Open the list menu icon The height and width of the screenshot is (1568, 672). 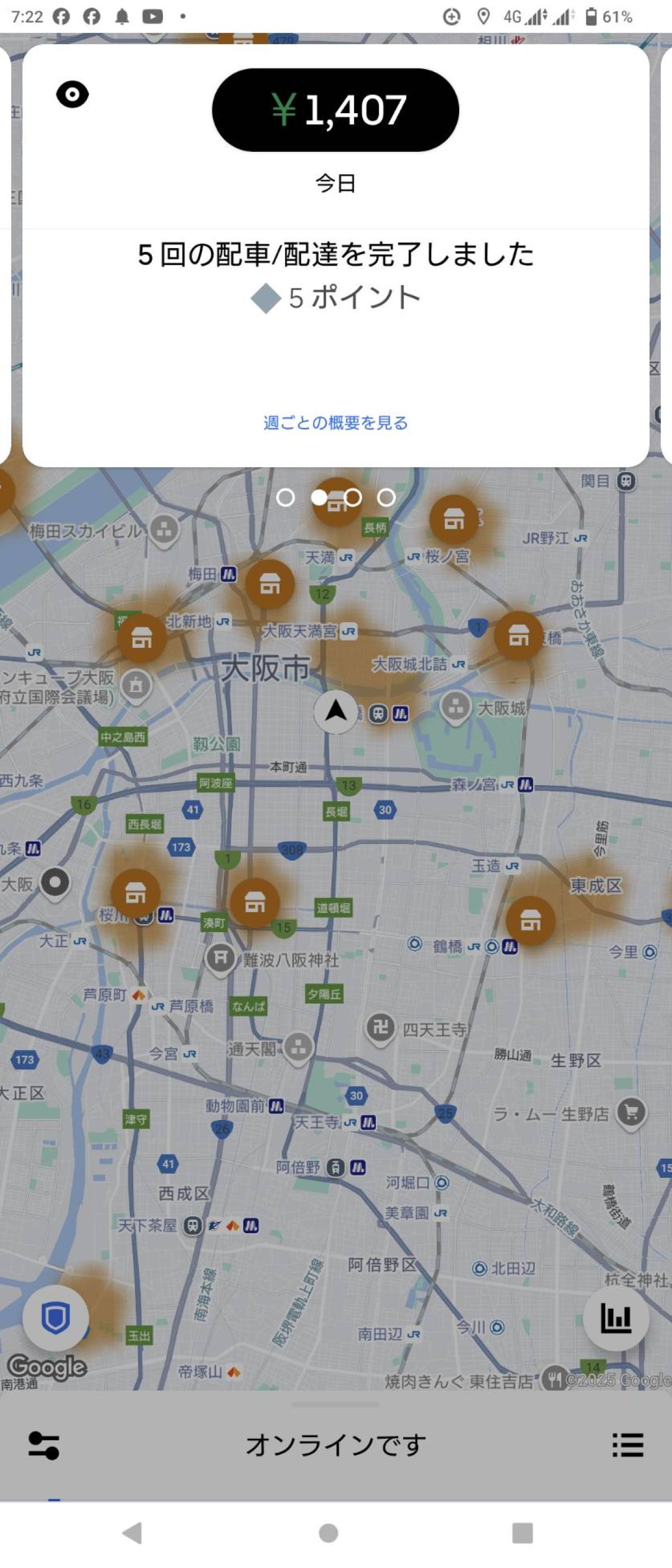point(628,1445)
